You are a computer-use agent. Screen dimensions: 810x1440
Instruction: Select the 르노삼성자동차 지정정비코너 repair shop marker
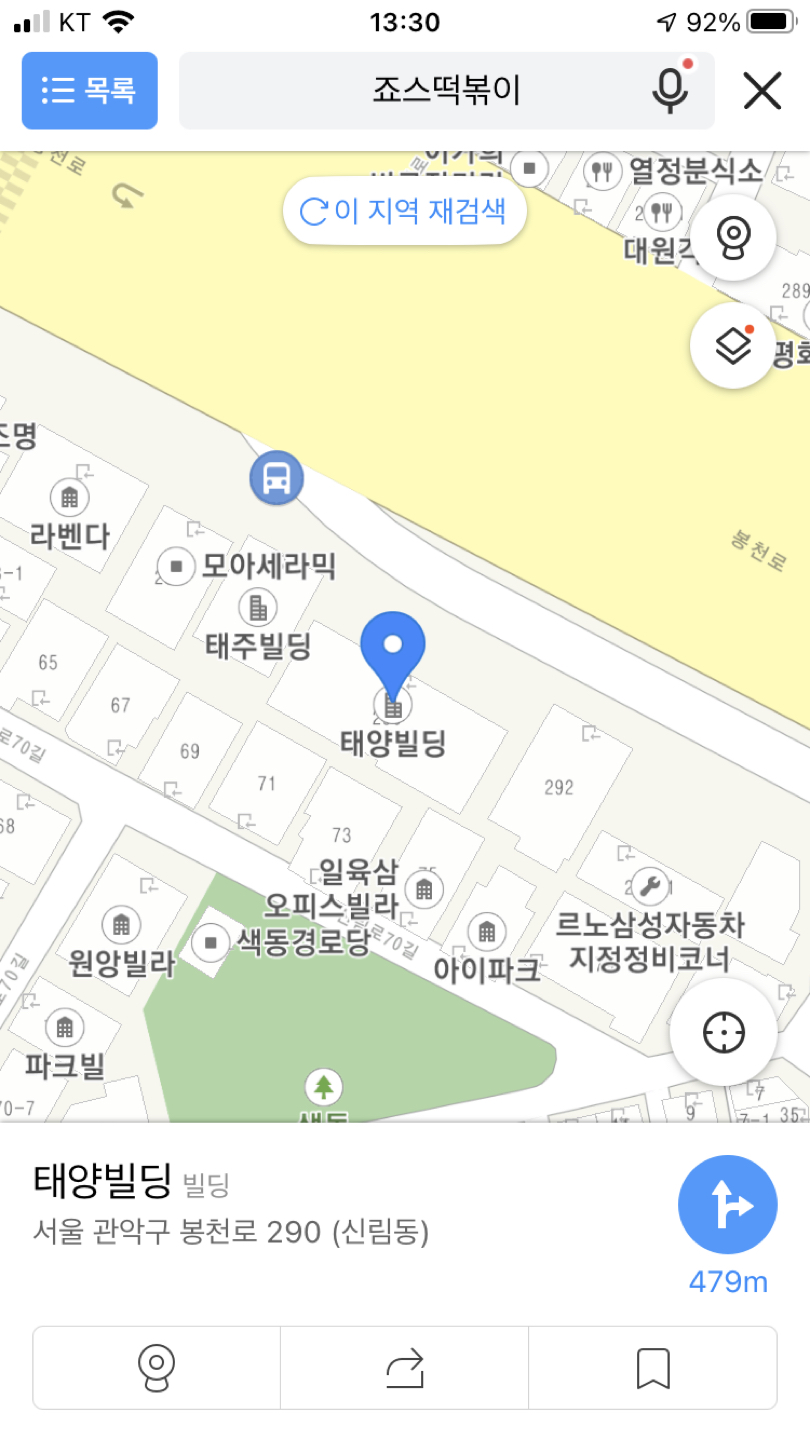click(x=649, y=885)
